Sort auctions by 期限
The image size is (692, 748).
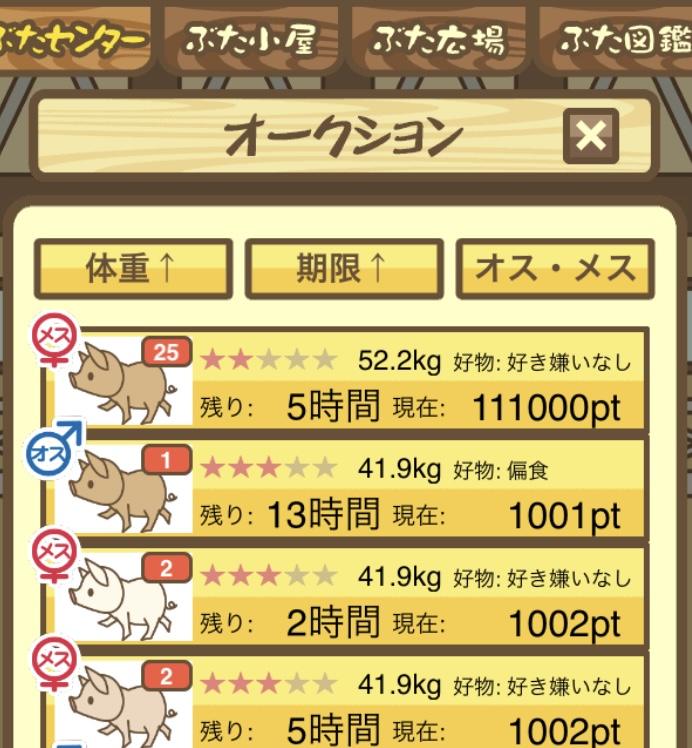pyautogui.click(x=343, y=268)
